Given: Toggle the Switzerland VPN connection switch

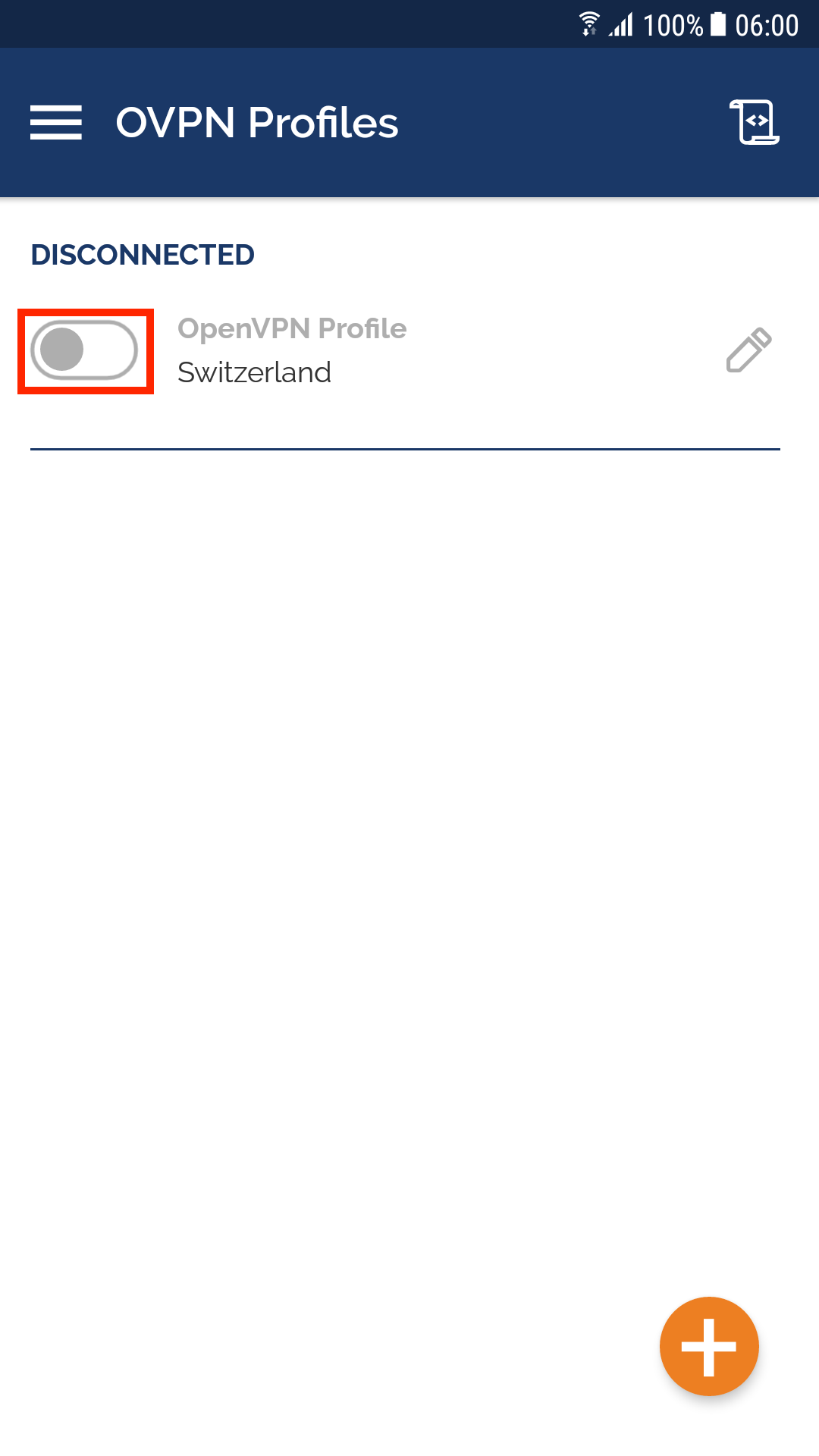Looking at the screenshot, I should (84, 350).
